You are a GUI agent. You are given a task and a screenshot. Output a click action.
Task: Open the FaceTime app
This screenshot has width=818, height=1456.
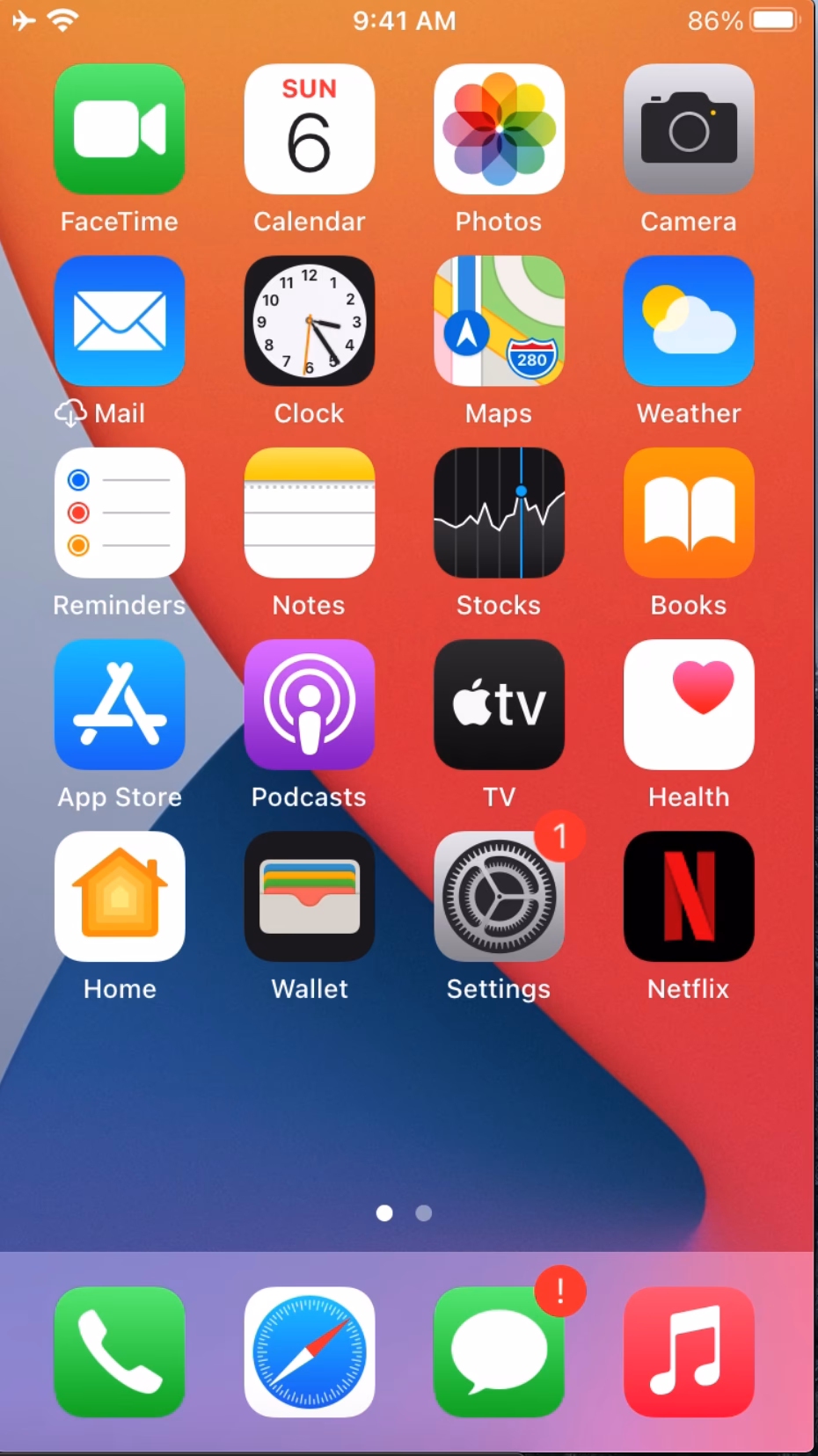coord(120,130)
